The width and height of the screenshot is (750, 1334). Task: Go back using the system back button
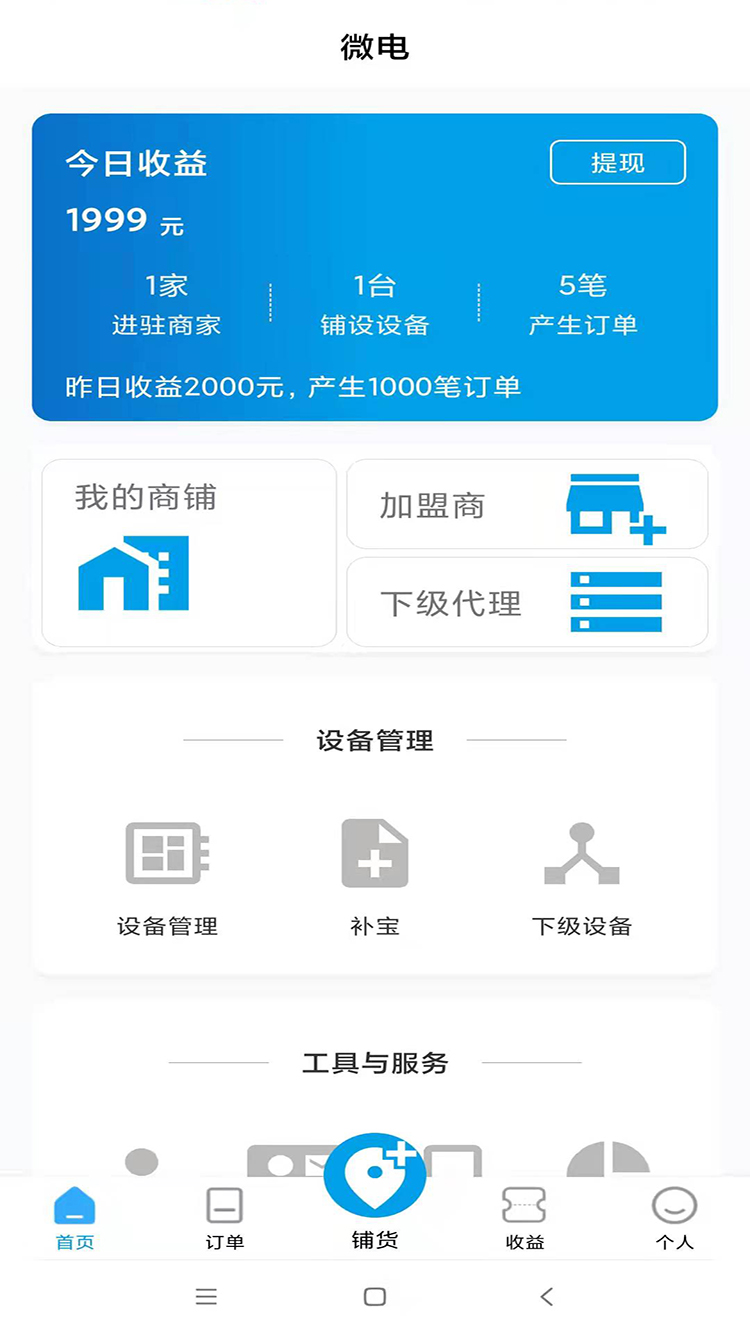[x=546, y=1297]
